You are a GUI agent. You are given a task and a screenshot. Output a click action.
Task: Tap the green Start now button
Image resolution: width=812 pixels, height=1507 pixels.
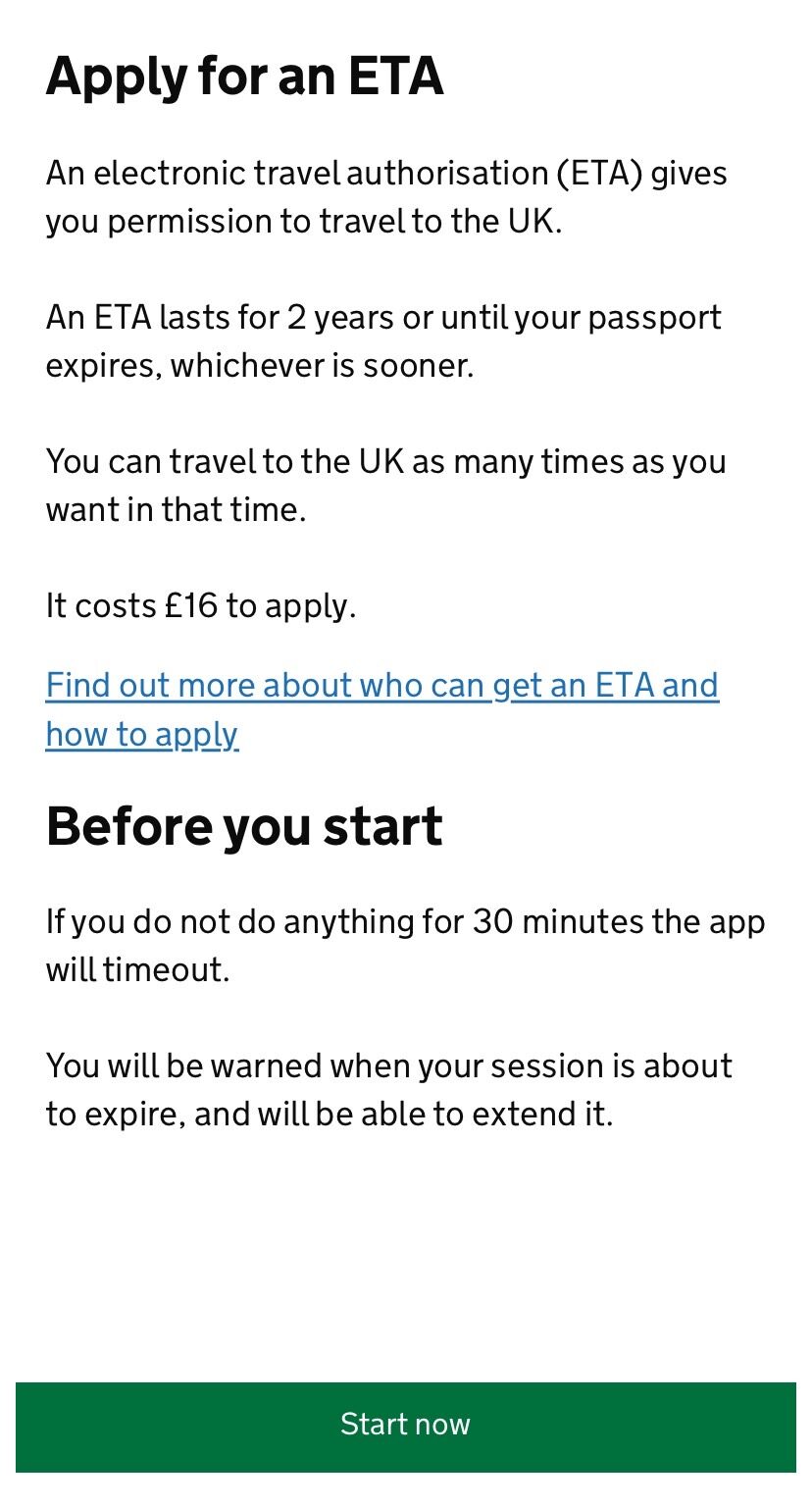point(406,1427)
